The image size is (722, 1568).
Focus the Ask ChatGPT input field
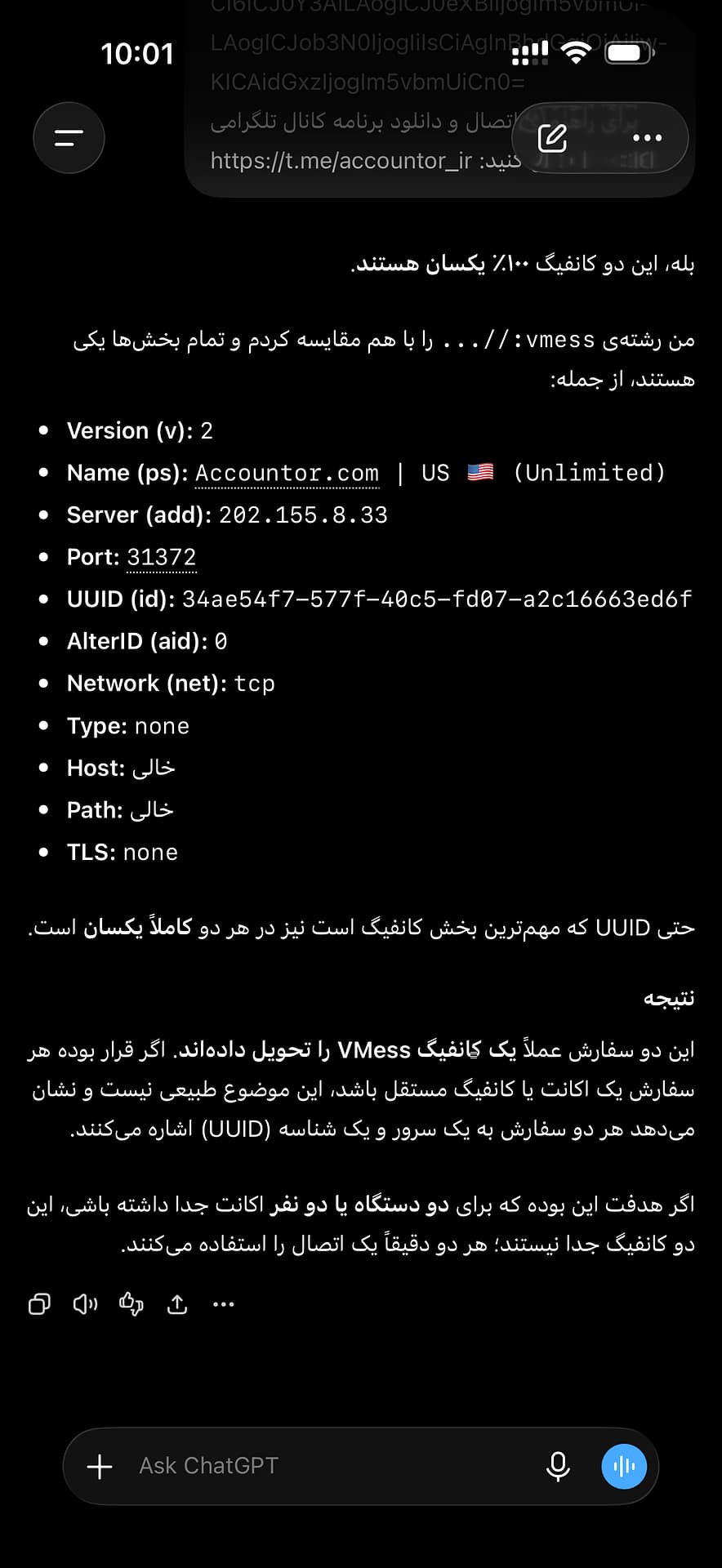tap(327, 1466)
